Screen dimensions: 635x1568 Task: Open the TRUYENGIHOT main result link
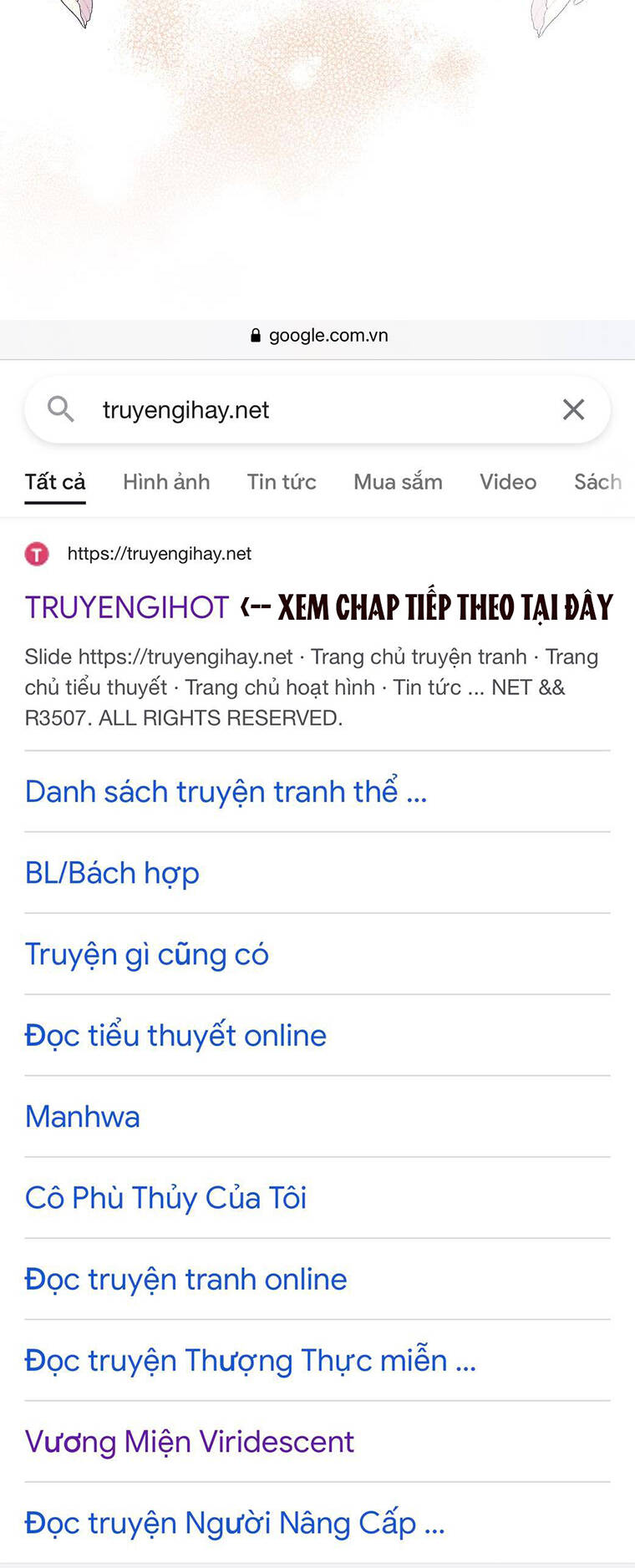126,607
